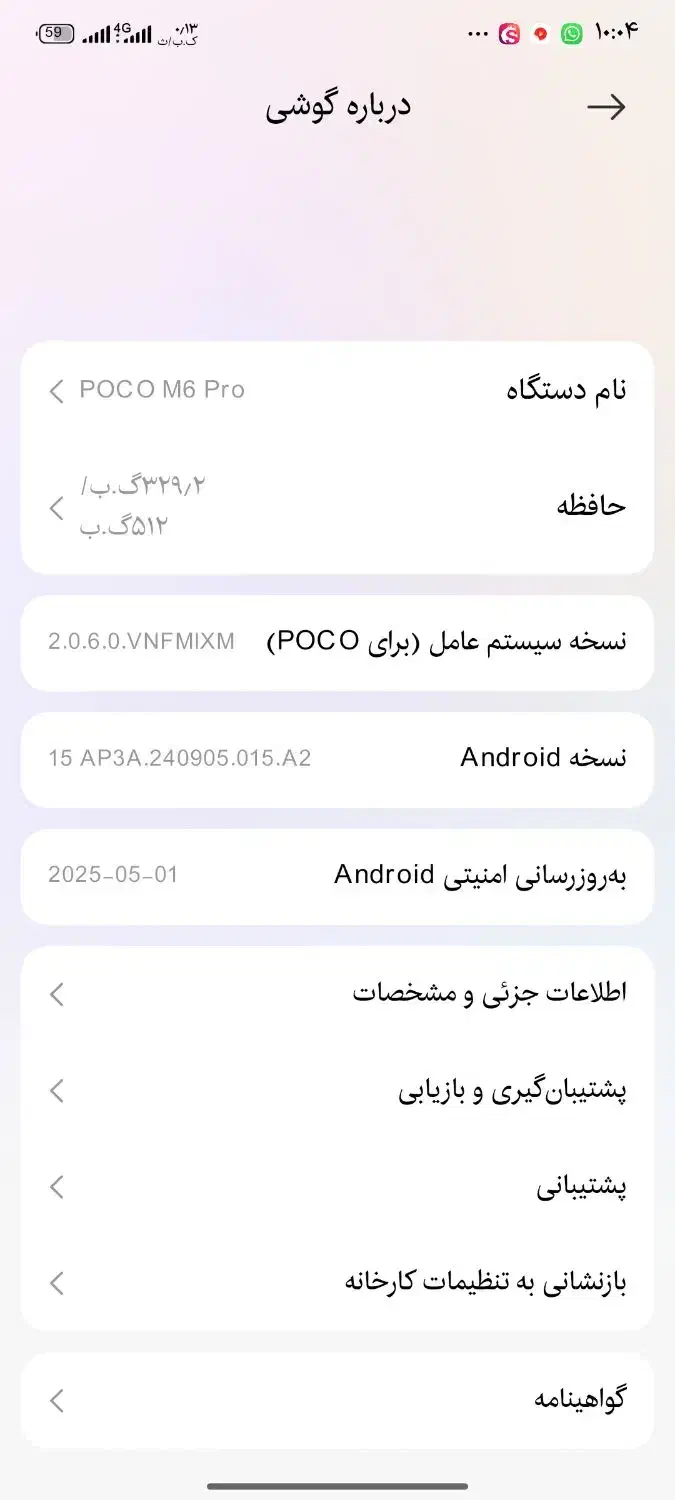Open the گواهینامه certification row
Screen dimensions: 675x1500
(337, 1401)
